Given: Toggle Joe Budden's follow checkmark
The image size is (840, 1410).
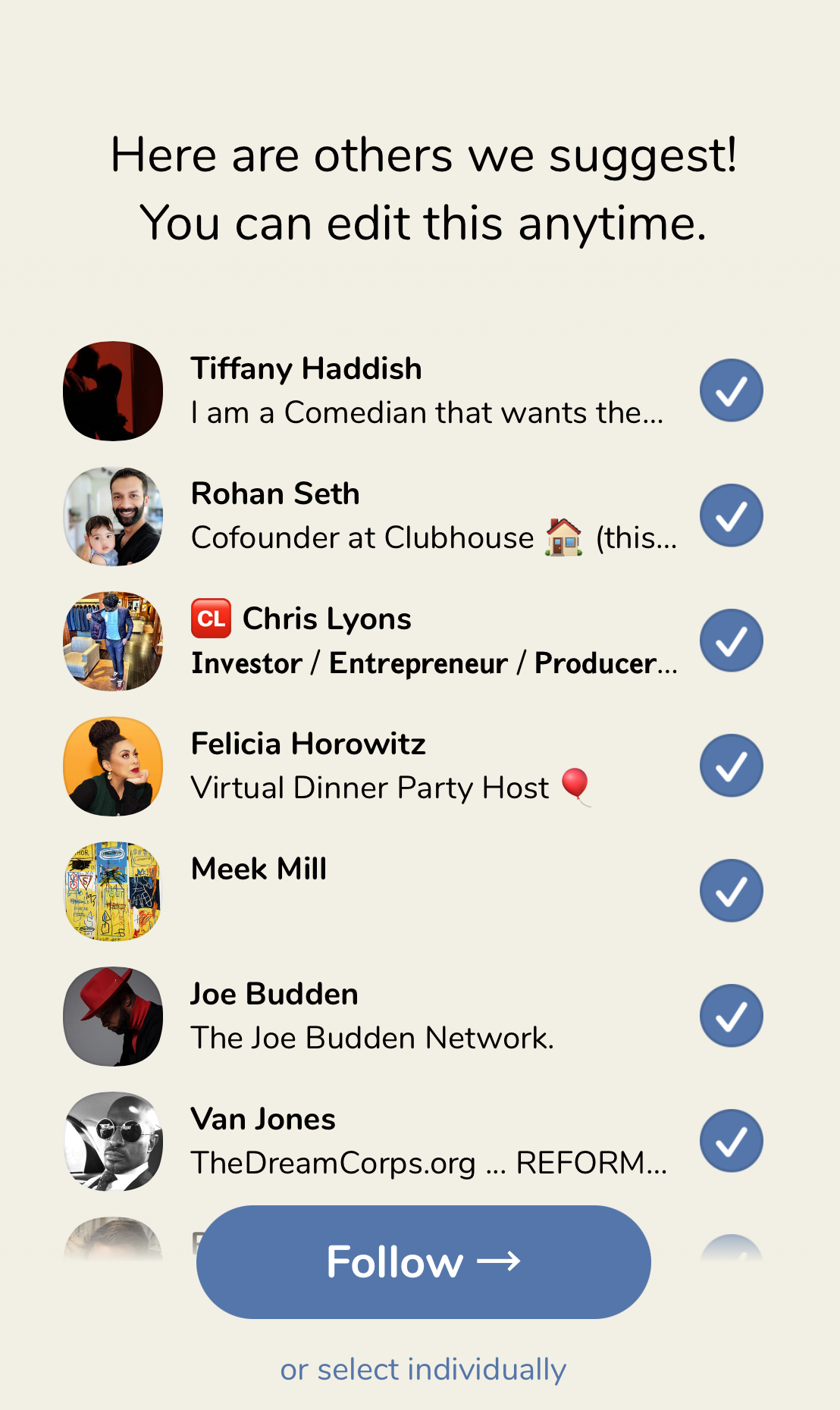Looking at the screenshot, I should click(x=731, y=1016).
